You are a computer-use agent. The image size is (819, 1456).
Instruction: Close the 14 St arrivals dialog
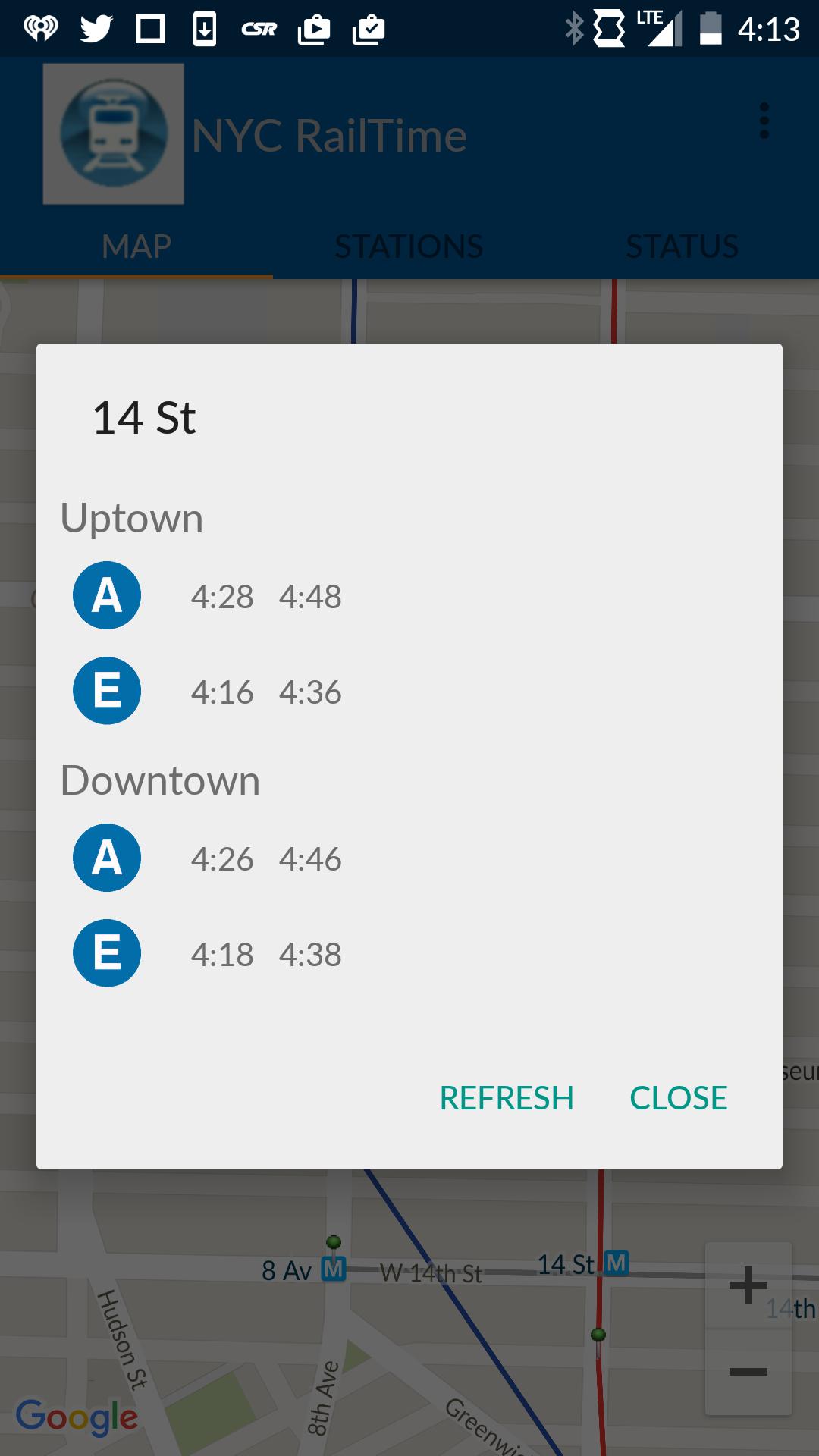[x=678, y=1098]
